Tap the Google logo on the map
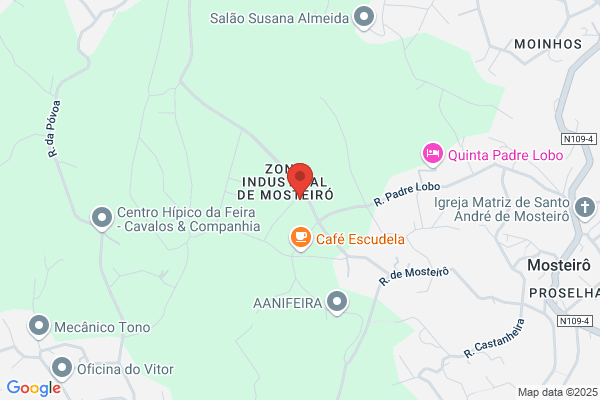600x400 pixels. pyautogui.click(x=34, y=388)
